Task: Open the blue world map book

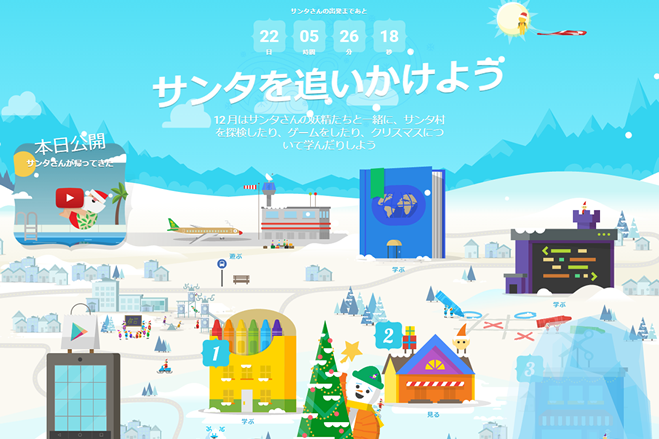Action: click(x=398, y=212)
